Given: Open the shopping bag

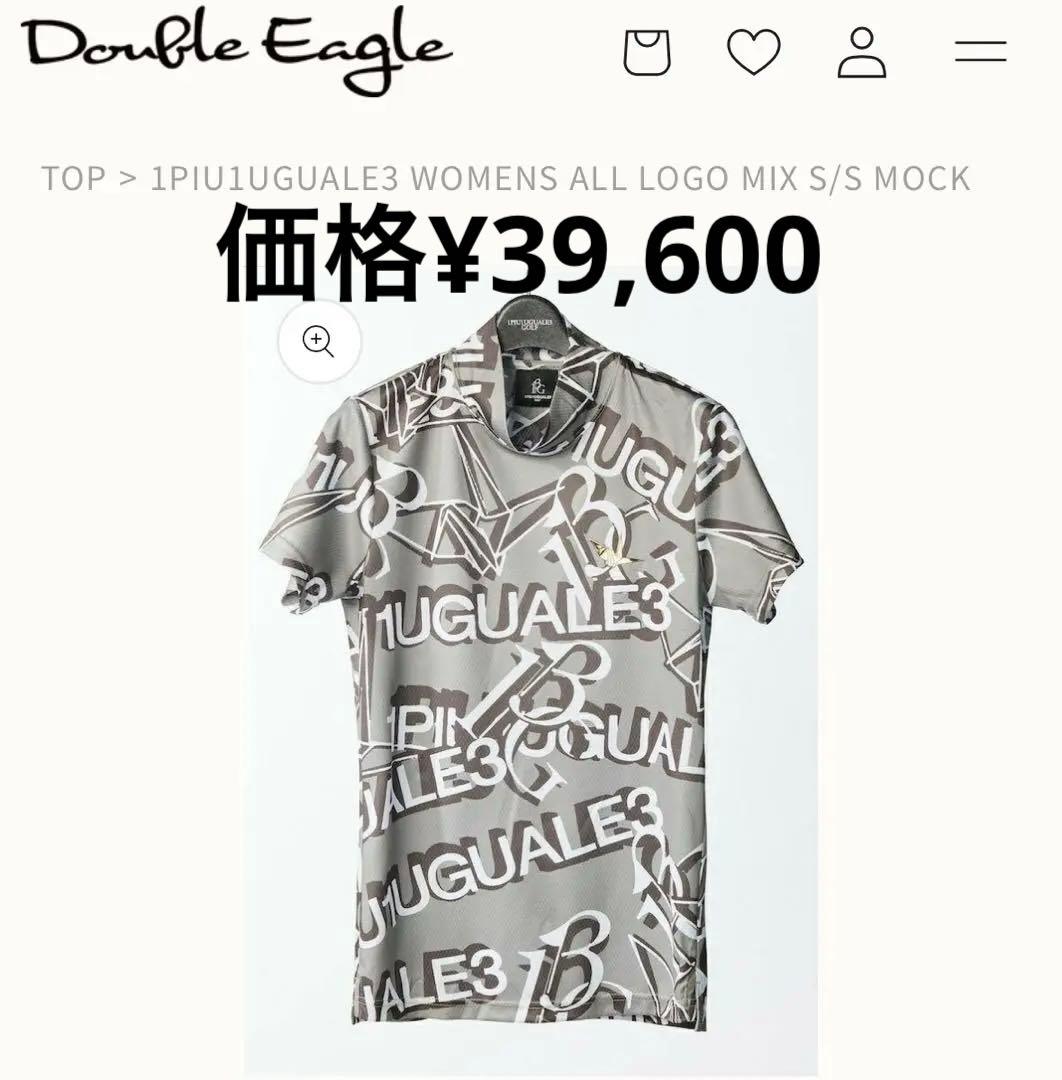Looking at the screenshot, I should [x=646, y=52].
